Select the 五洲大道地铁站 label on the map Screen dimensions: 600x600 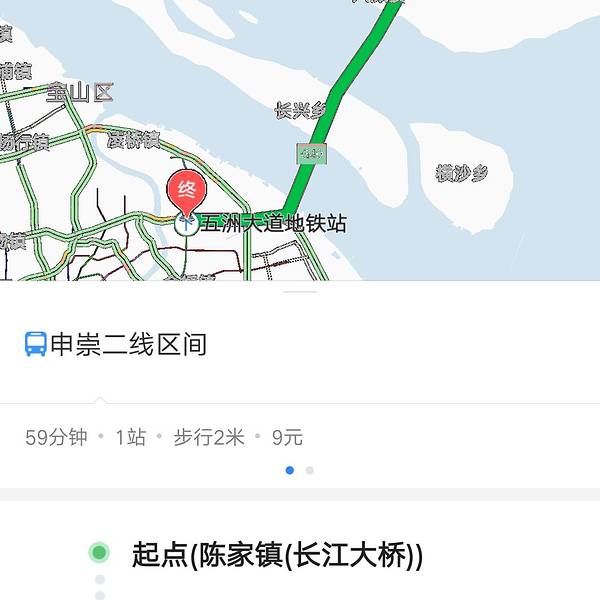[274, 224]
